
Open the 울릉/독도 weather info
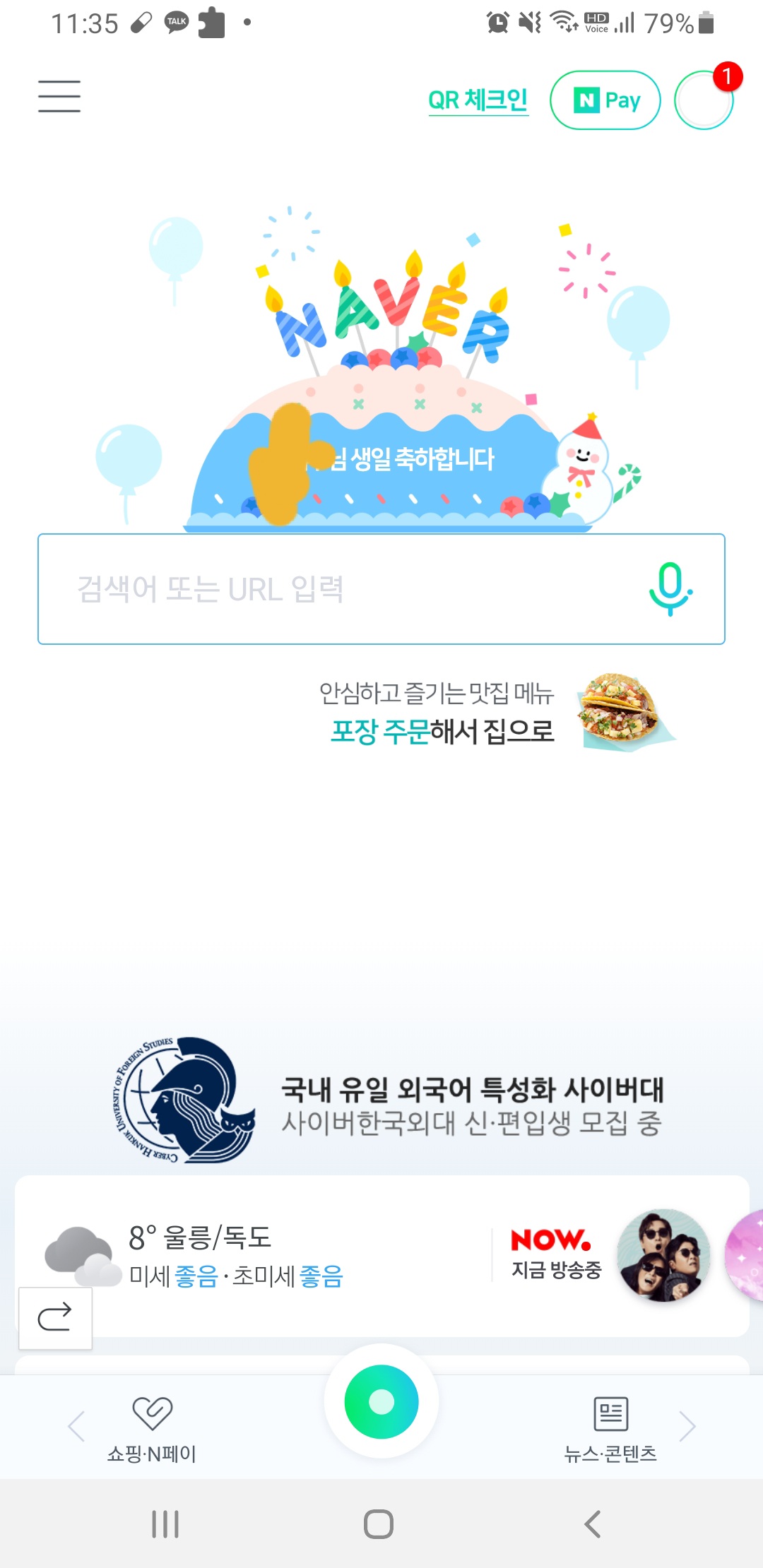coord(194,1257)
